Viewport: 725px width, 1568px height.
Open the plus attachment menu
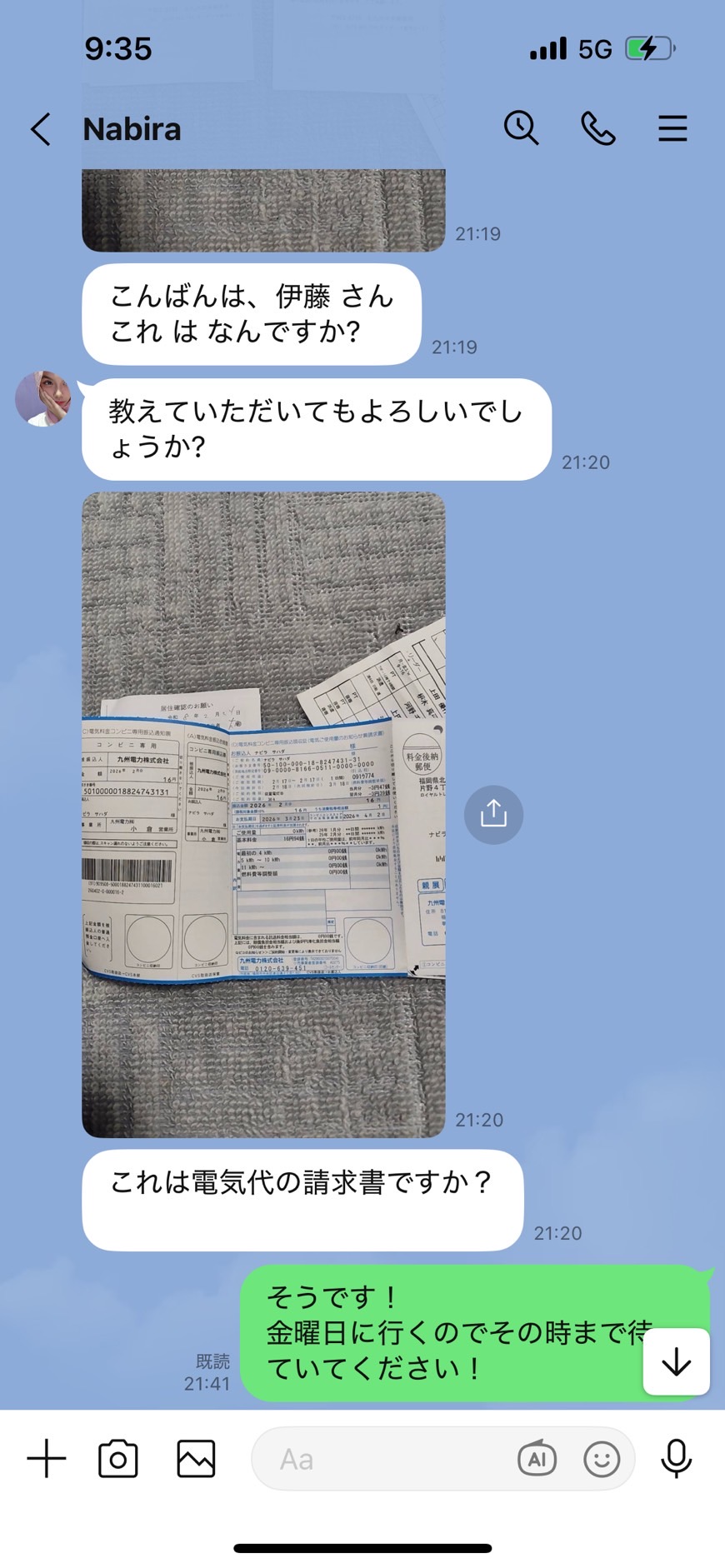click(47, 1459)
